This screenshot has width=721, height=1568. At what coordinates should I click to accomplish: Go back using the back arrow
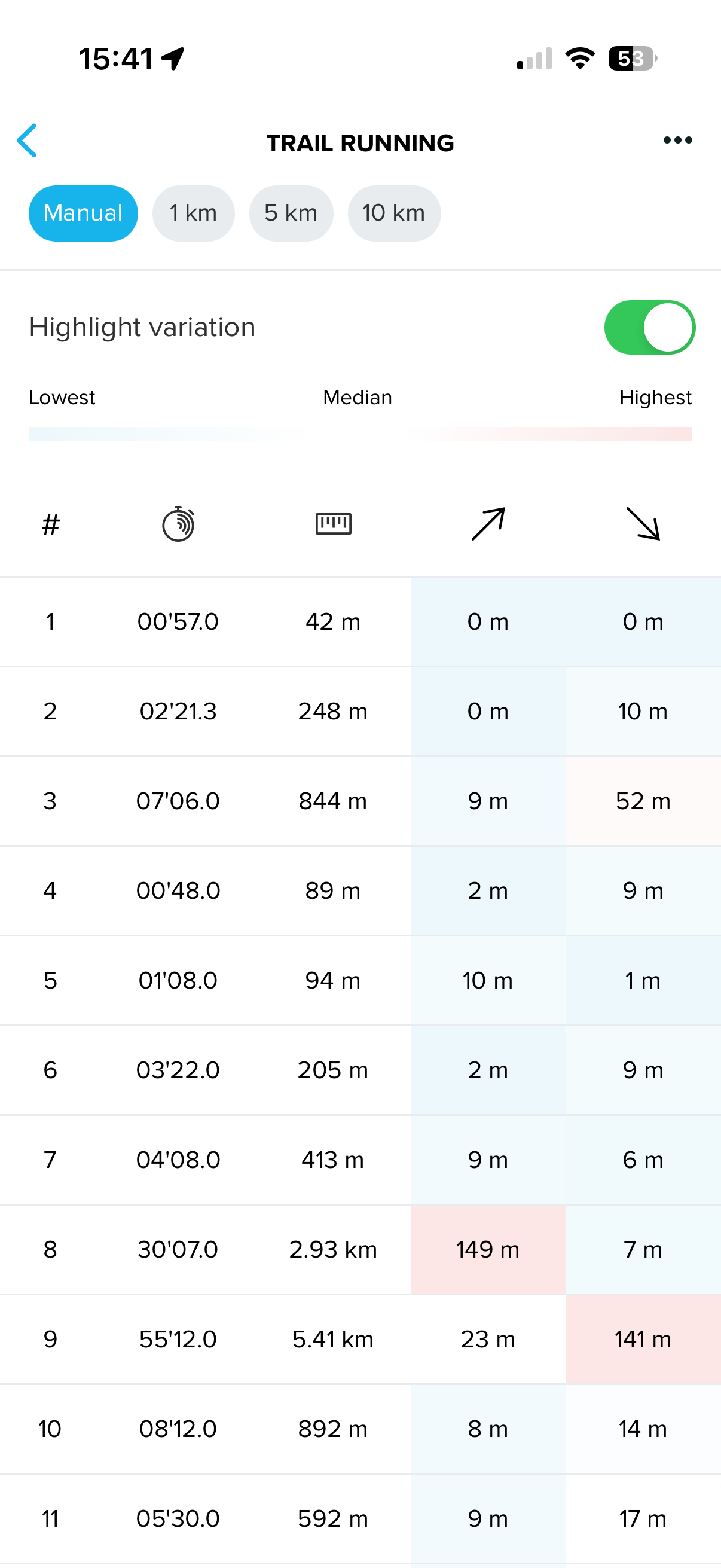pos(28,141)
